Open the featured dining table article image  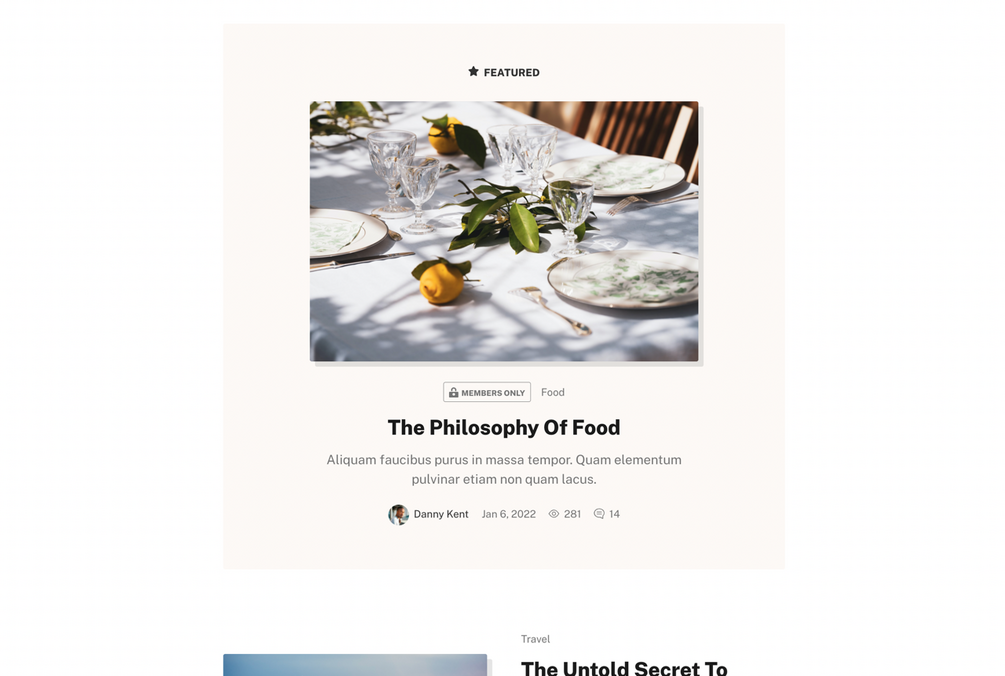click(504, 231)
